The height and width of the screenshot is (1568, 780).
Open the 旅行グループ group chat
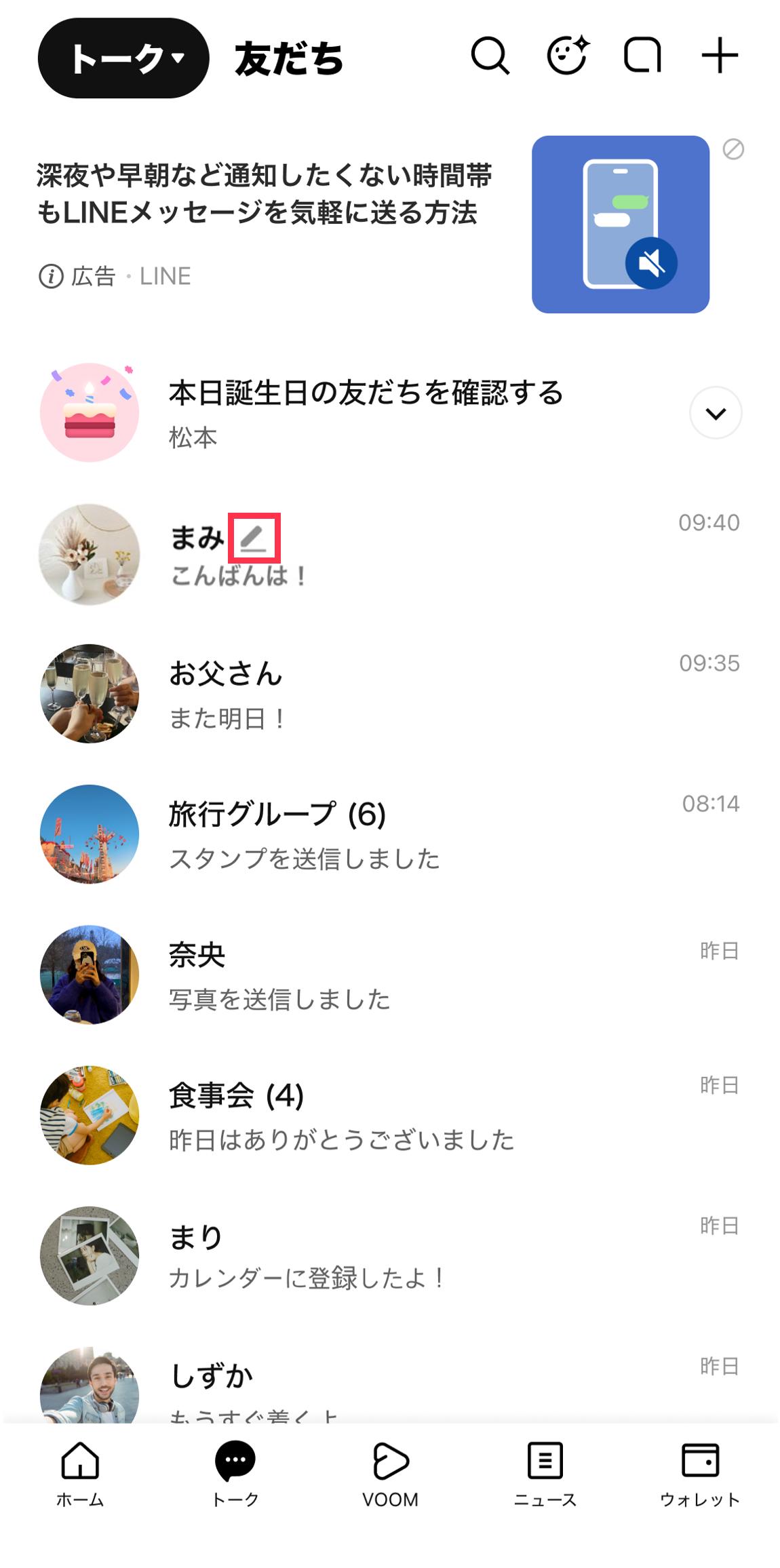tap(407, 834)
